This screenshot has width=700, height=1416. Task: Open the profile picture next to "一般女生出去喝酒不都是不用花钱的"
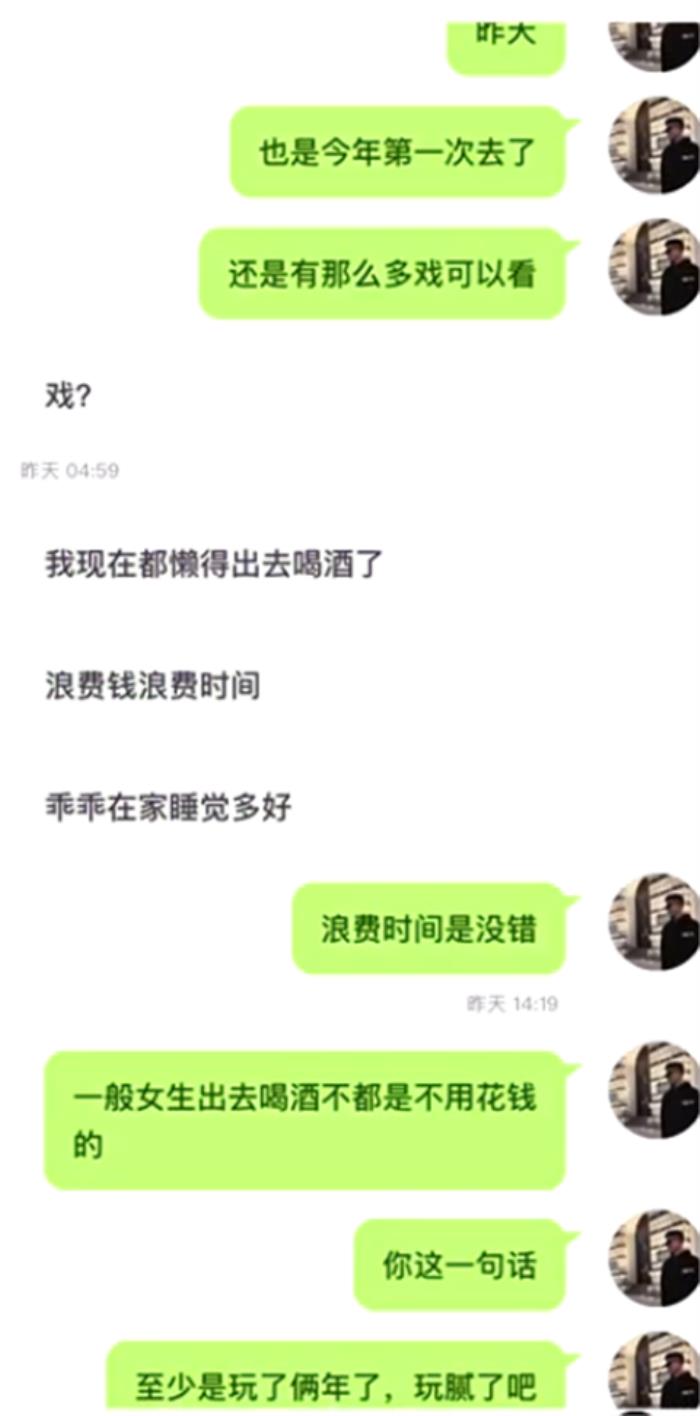[x=655, y=1090]
